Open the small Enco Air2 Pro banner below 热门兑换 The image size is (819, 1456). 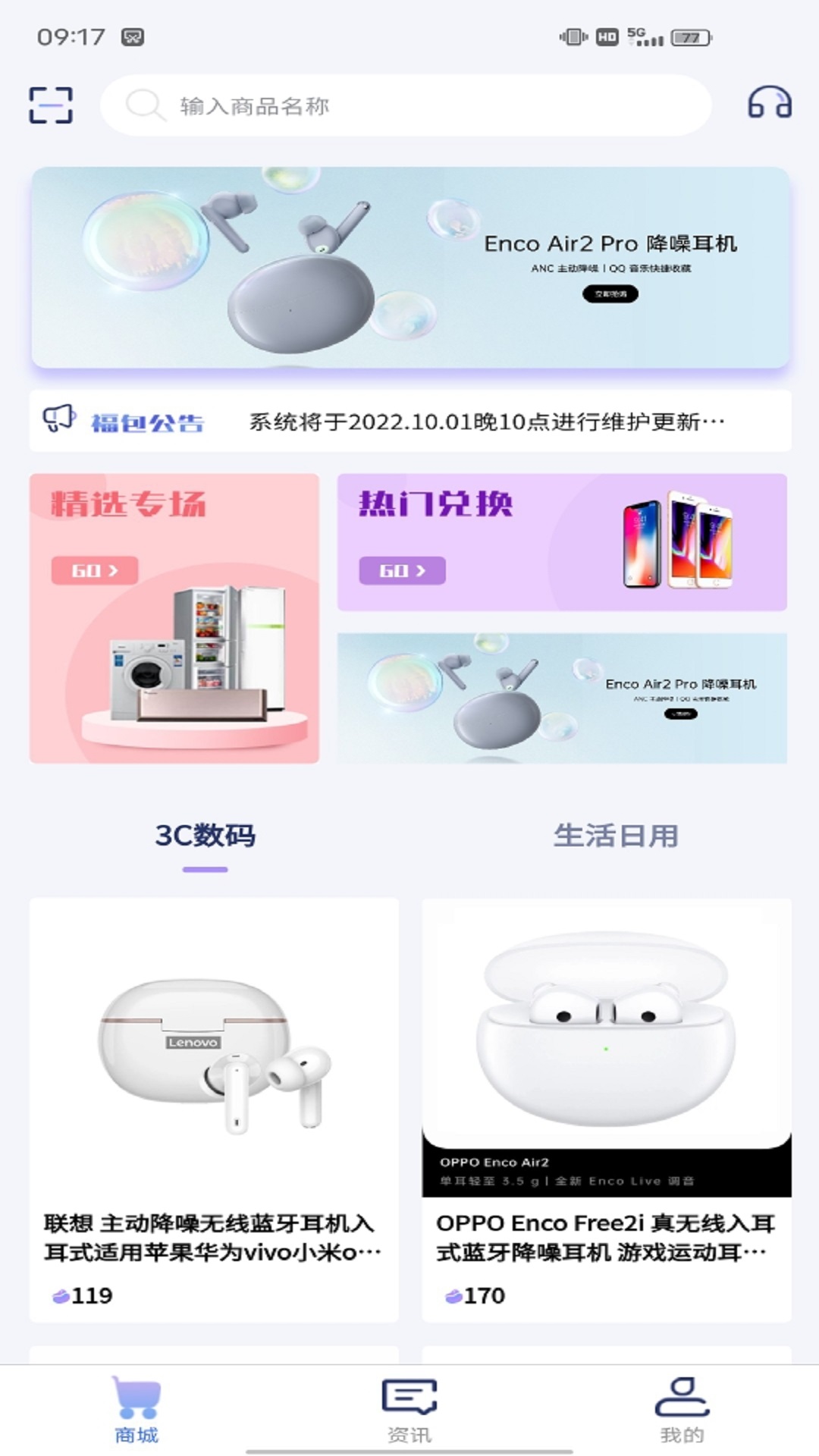point(562,698)
